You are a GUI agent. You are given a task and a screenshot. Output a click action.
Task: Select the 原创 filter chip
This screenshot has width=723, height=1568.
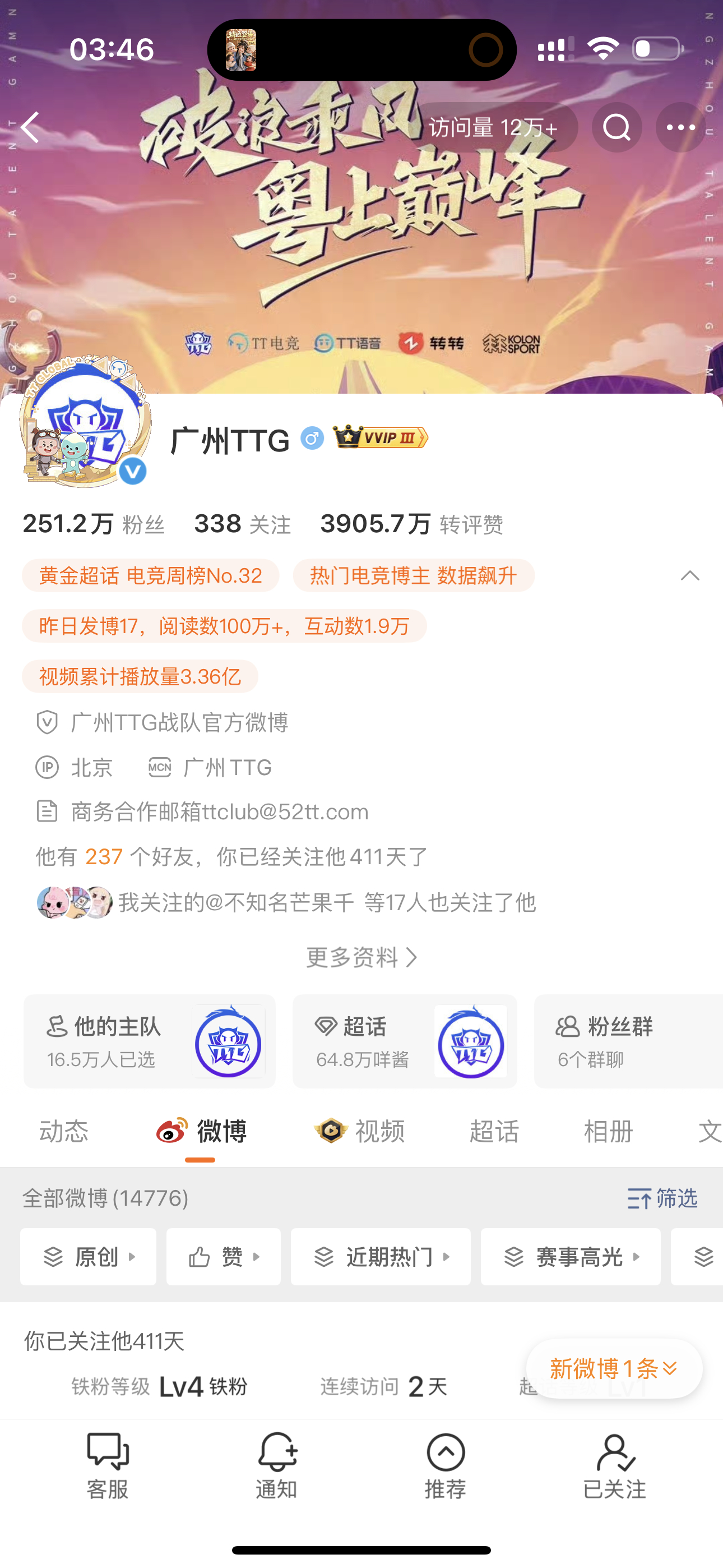pyautogui.click(x=88, y=1257)
